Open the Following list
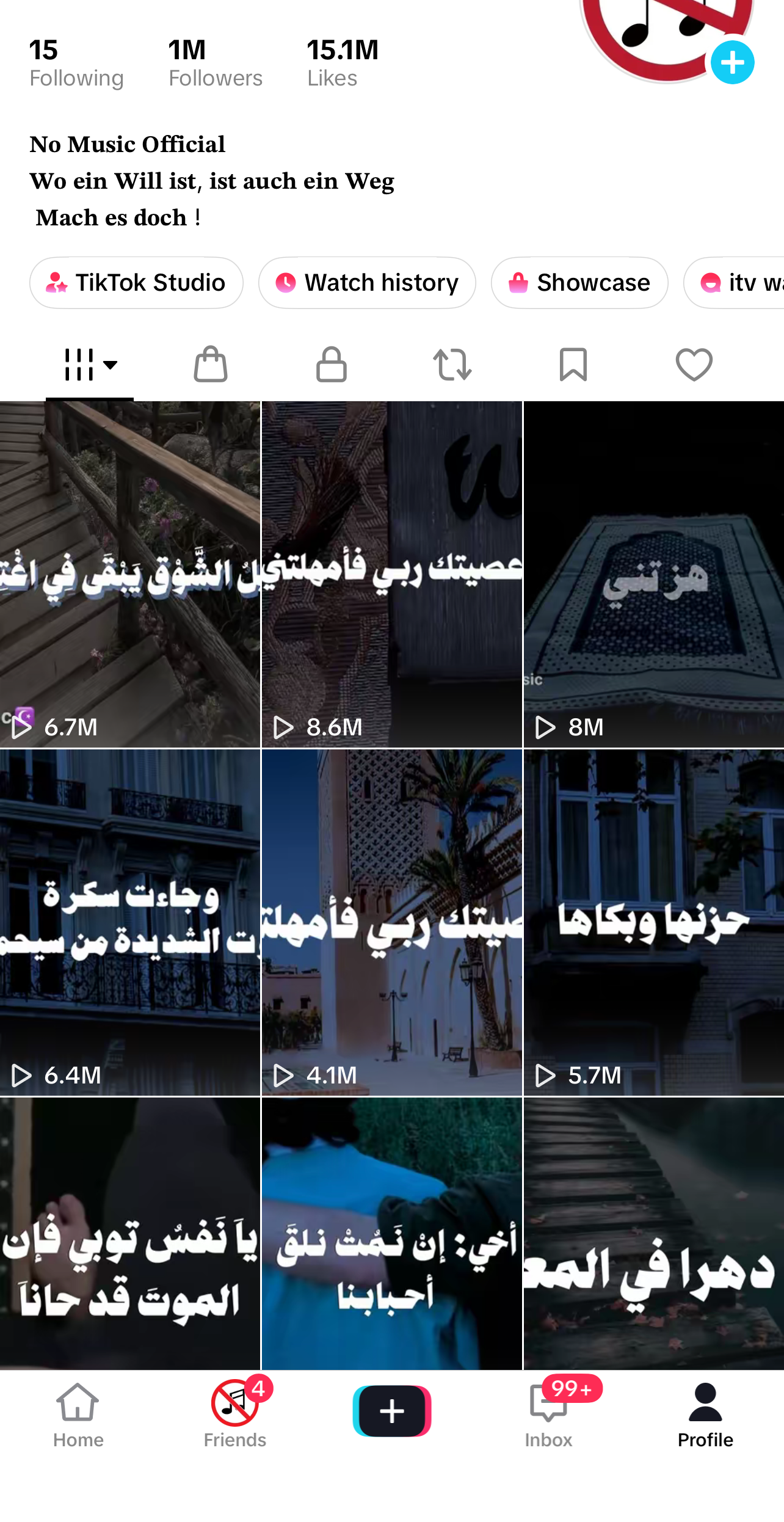 pyautogui.click(x=76, y=64)
